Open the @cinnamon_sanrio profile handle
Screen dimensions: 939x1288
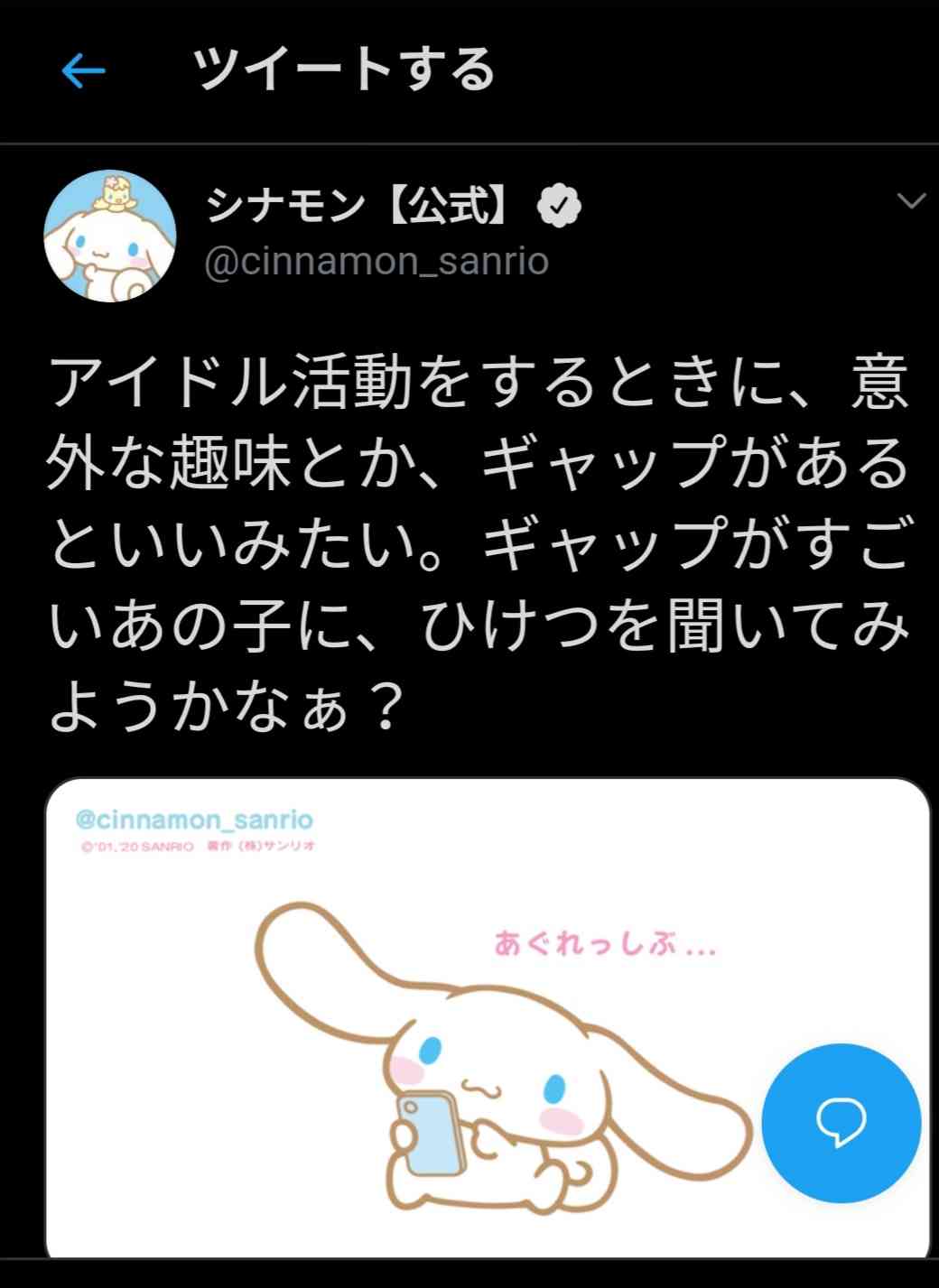coord(377,262)
